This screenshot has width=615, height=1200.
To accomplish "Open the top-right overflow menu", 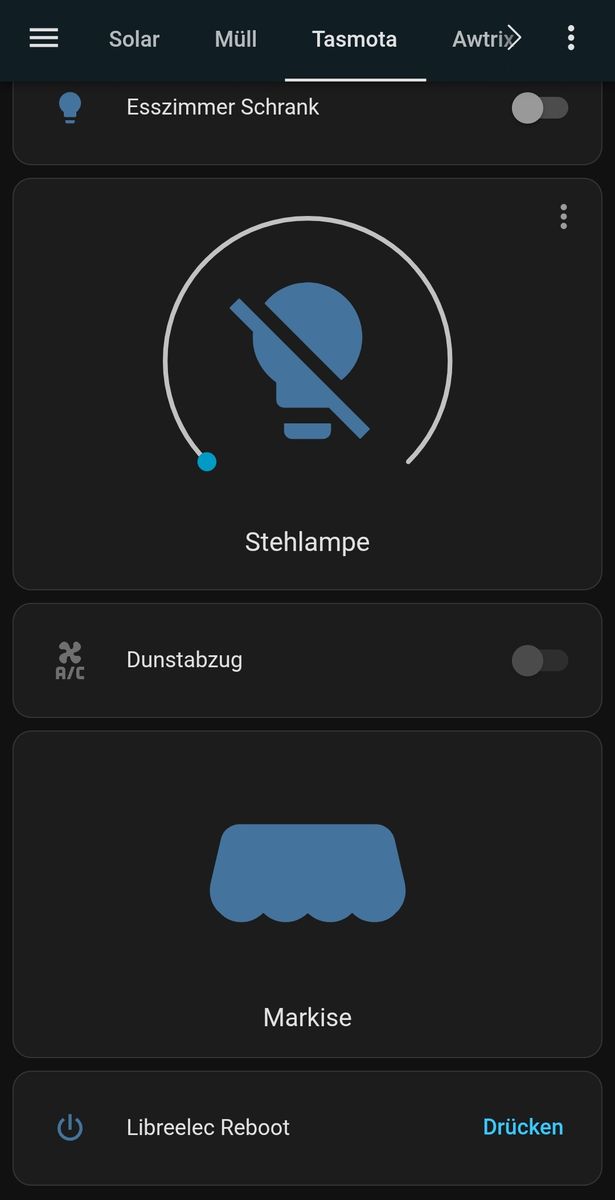I will click(571, 39).
